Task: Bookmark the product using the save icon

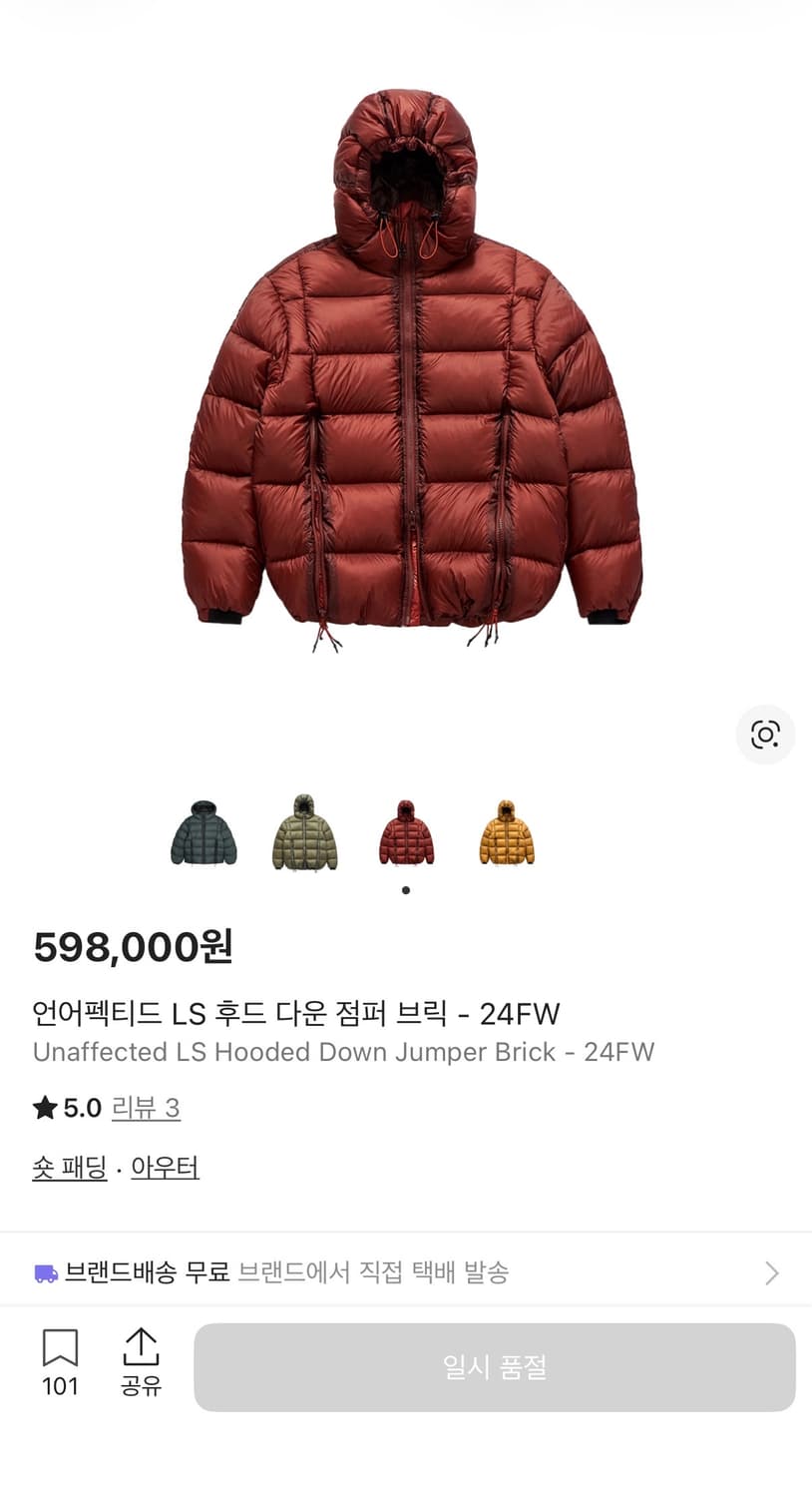Action: point(62,1349)
